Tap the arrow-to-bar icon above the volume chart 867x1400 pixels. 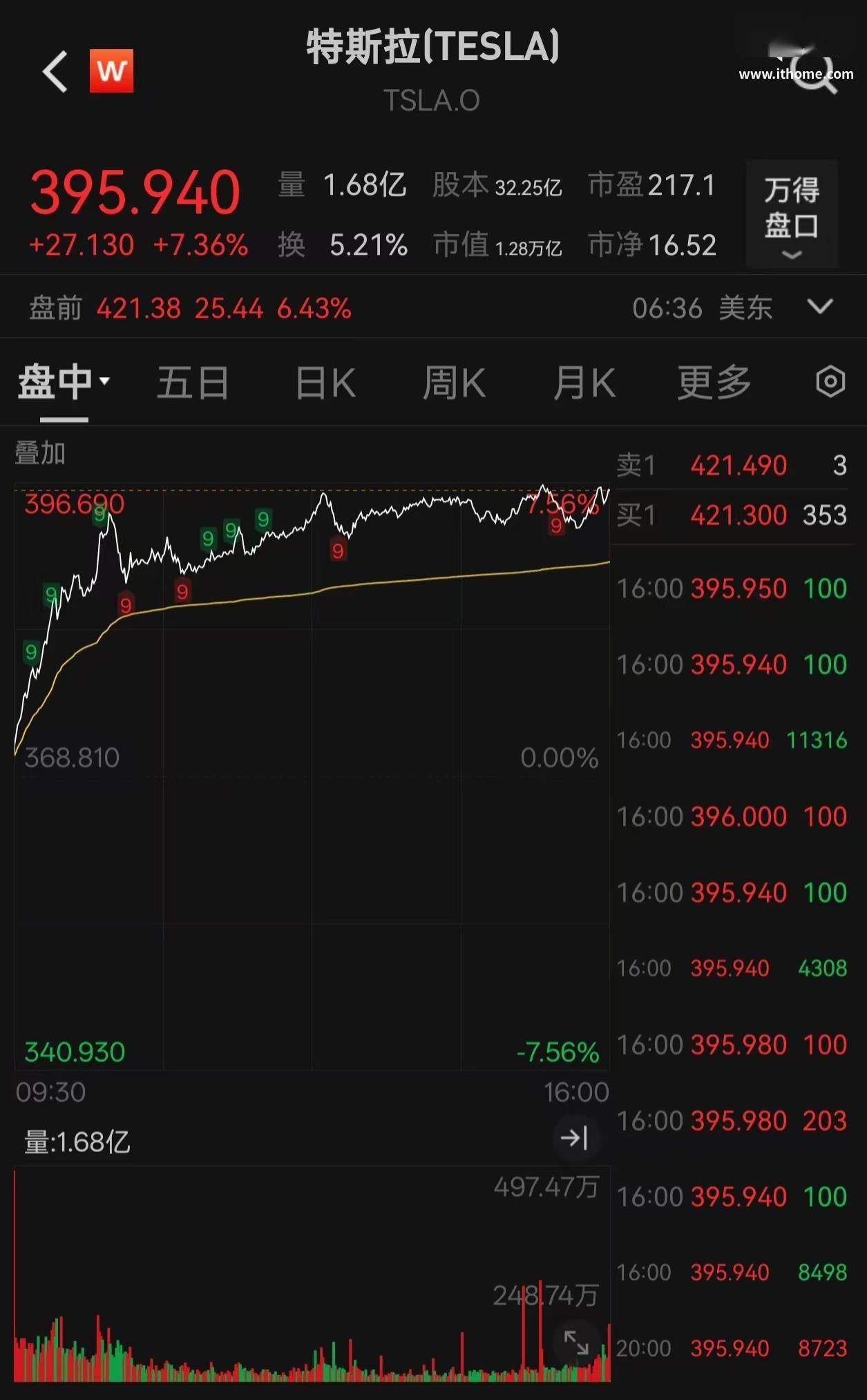pos(574,1138)
